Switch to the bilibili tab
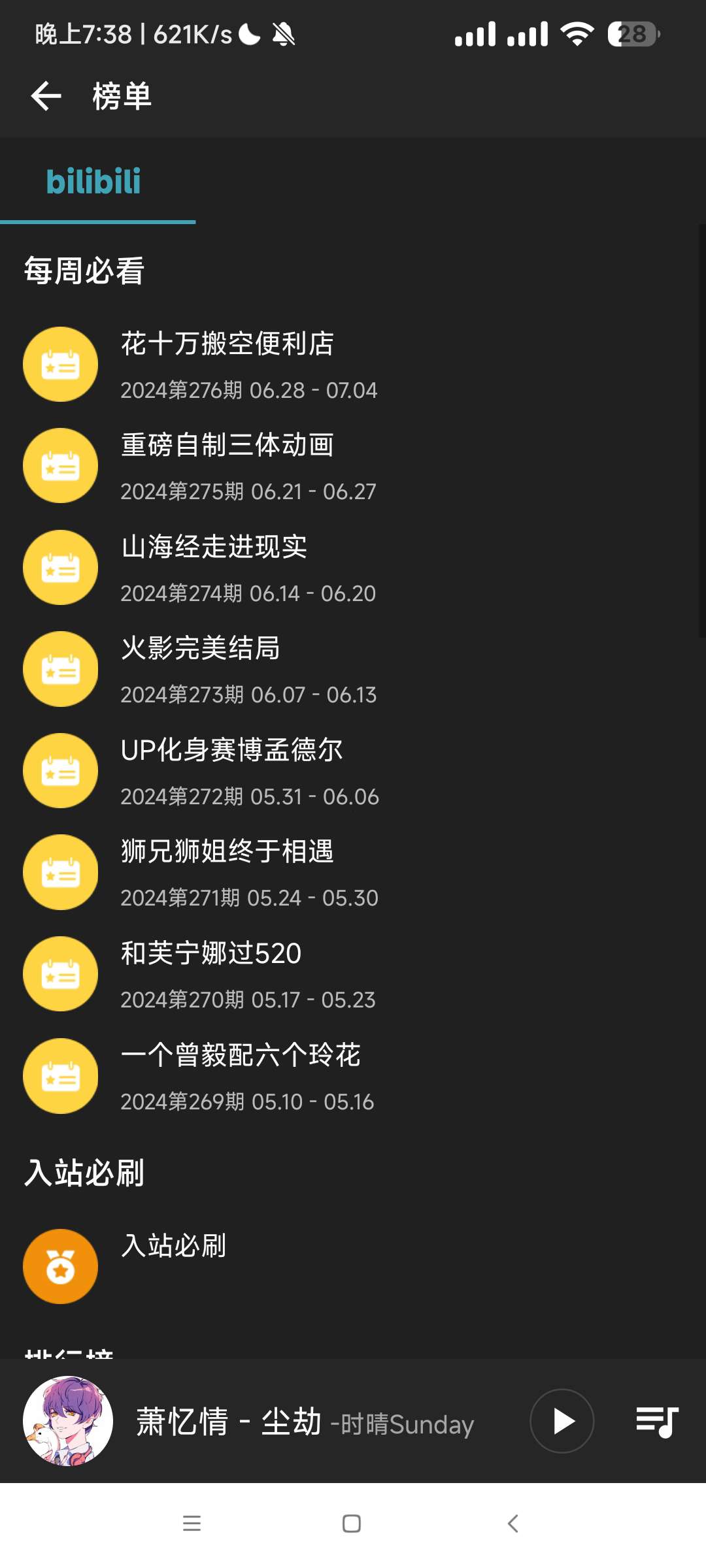The width and height of the screenshot is (706, 1568). coord(93,182)
